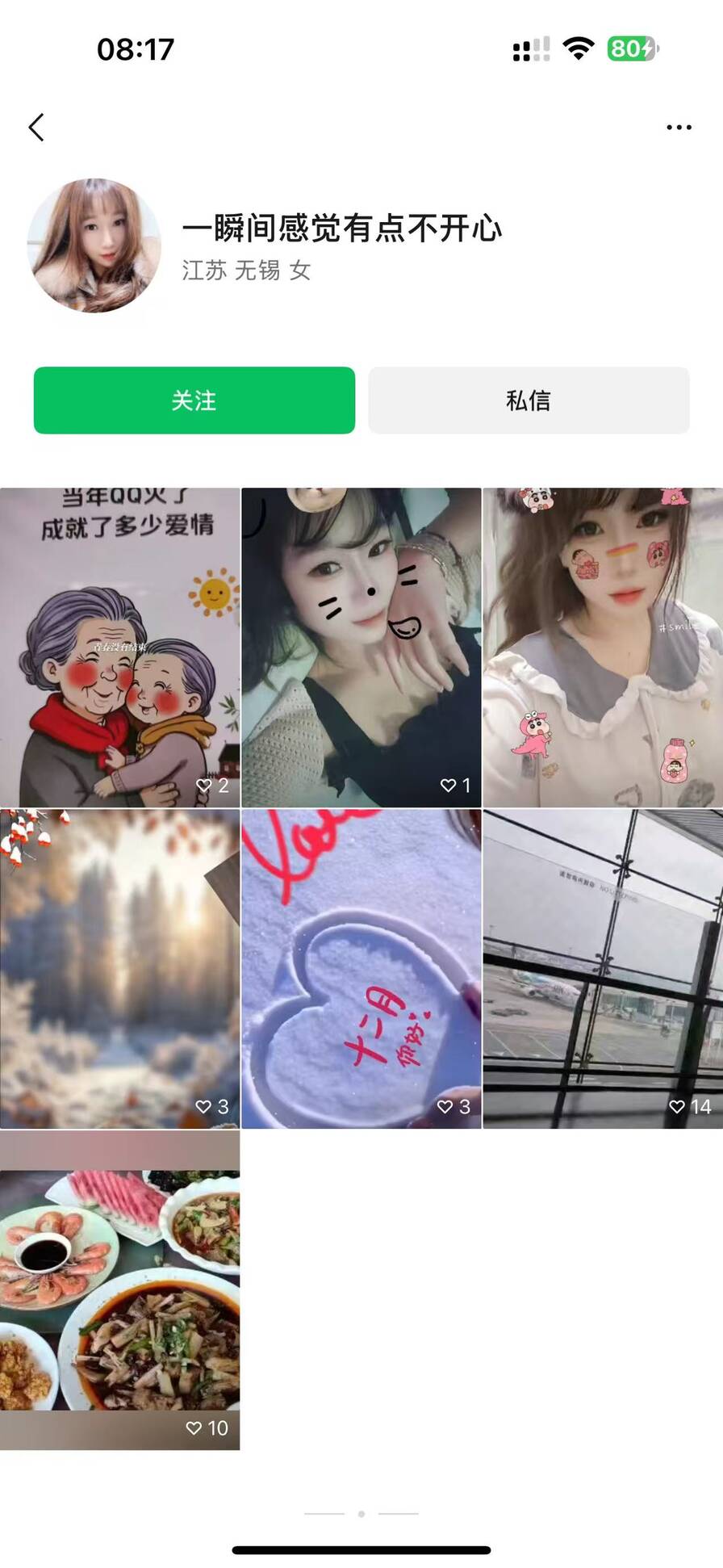
Task: Tap the green 关注 follow button
Action: coord(194,400)
